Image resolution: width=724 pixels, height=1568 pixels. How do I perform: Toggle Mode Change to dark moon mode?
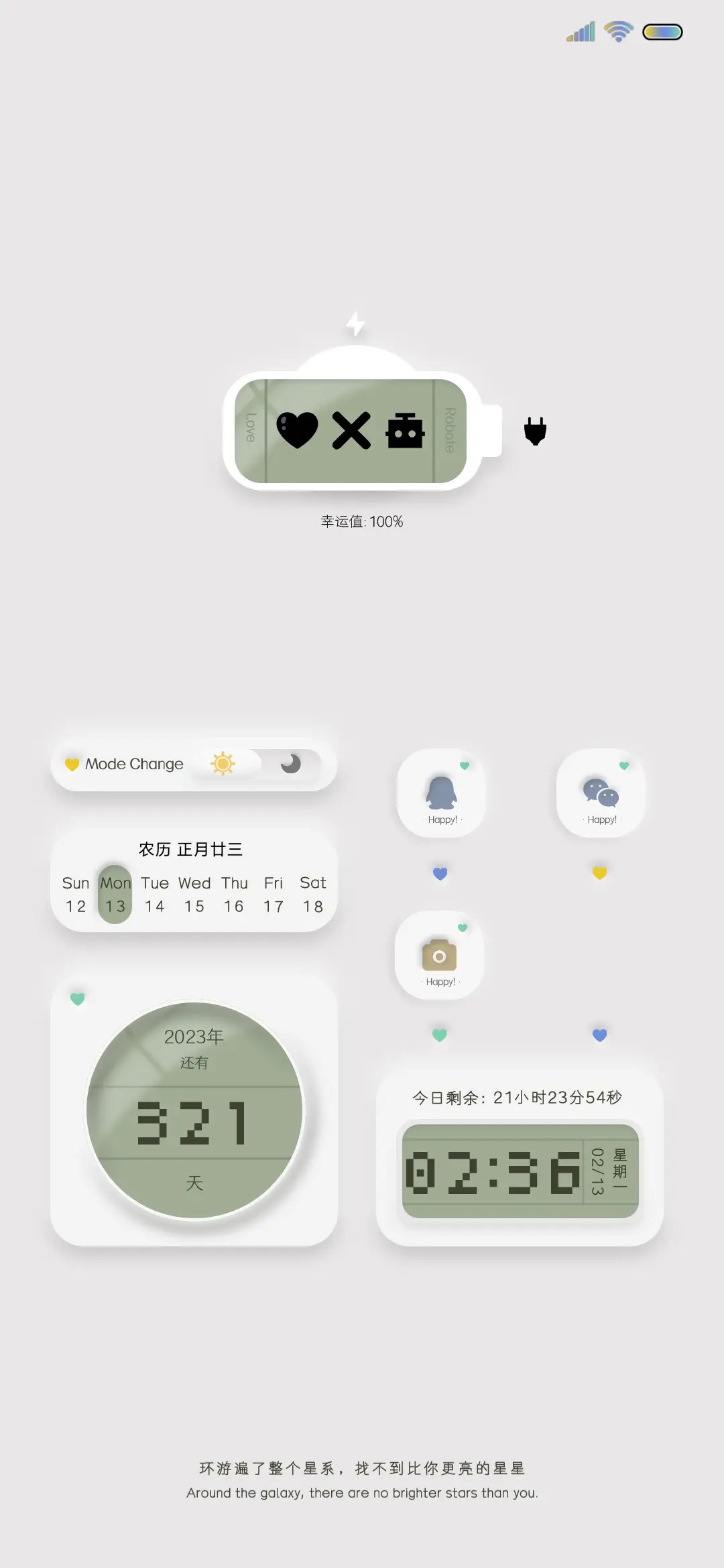(x=291, y=764)
